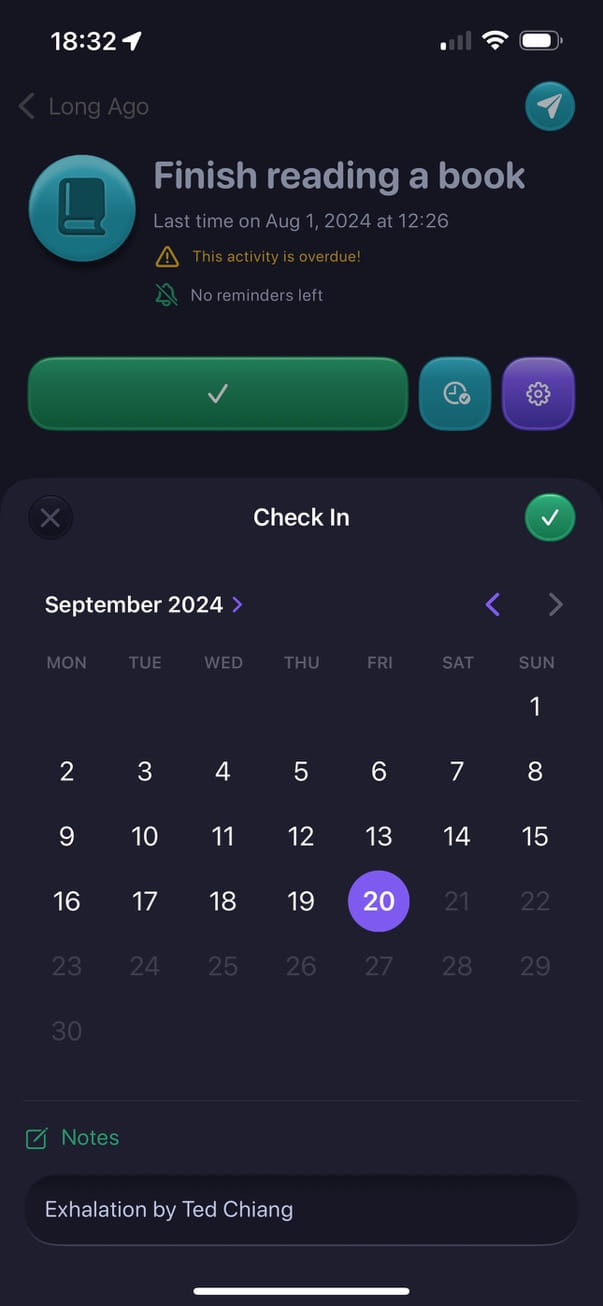The width and height of the screenshot is (603, 1306).
Task: Choose September 13 as the date
Action: click(x=379, y=837)
